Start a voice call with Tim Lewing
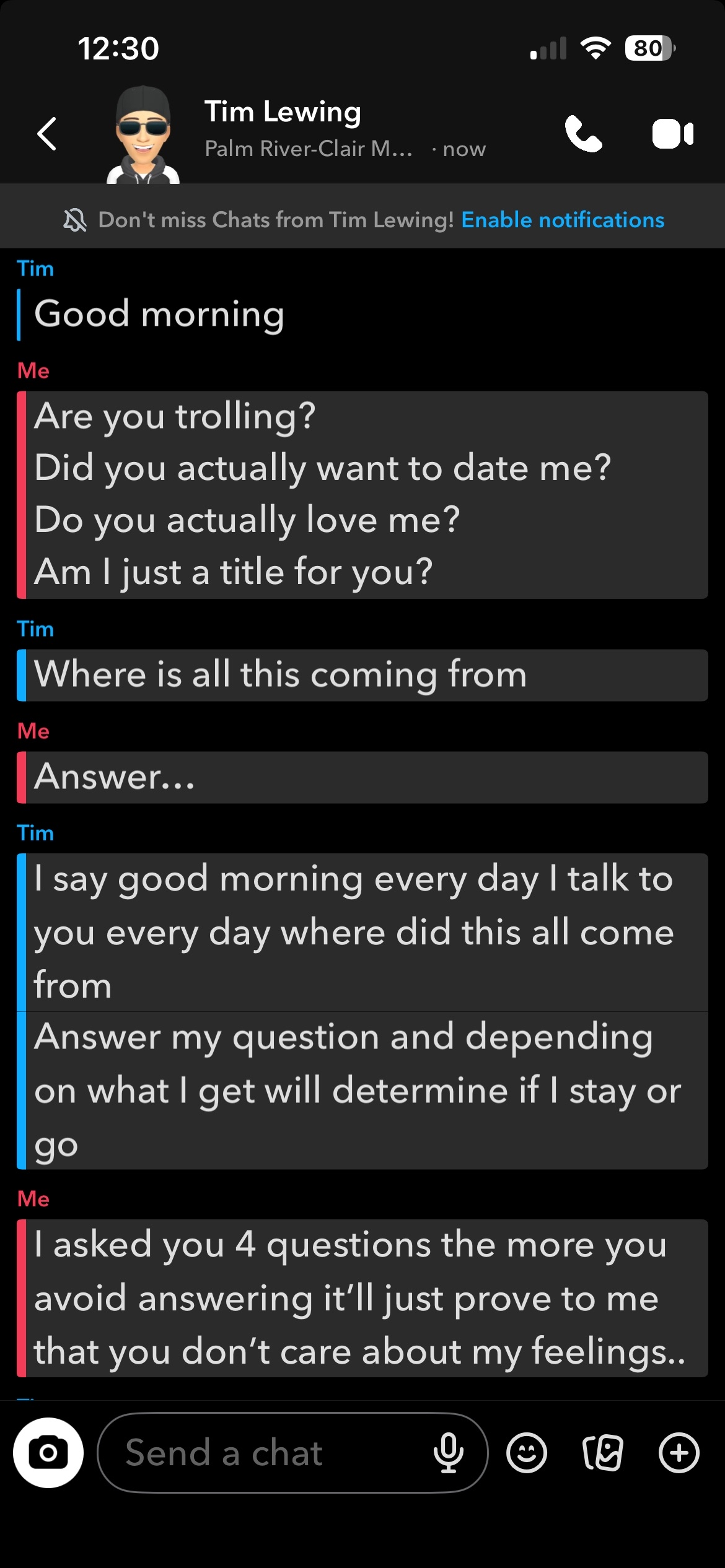The width and height of the screenshot is (725, 1568). coord(582,134)
